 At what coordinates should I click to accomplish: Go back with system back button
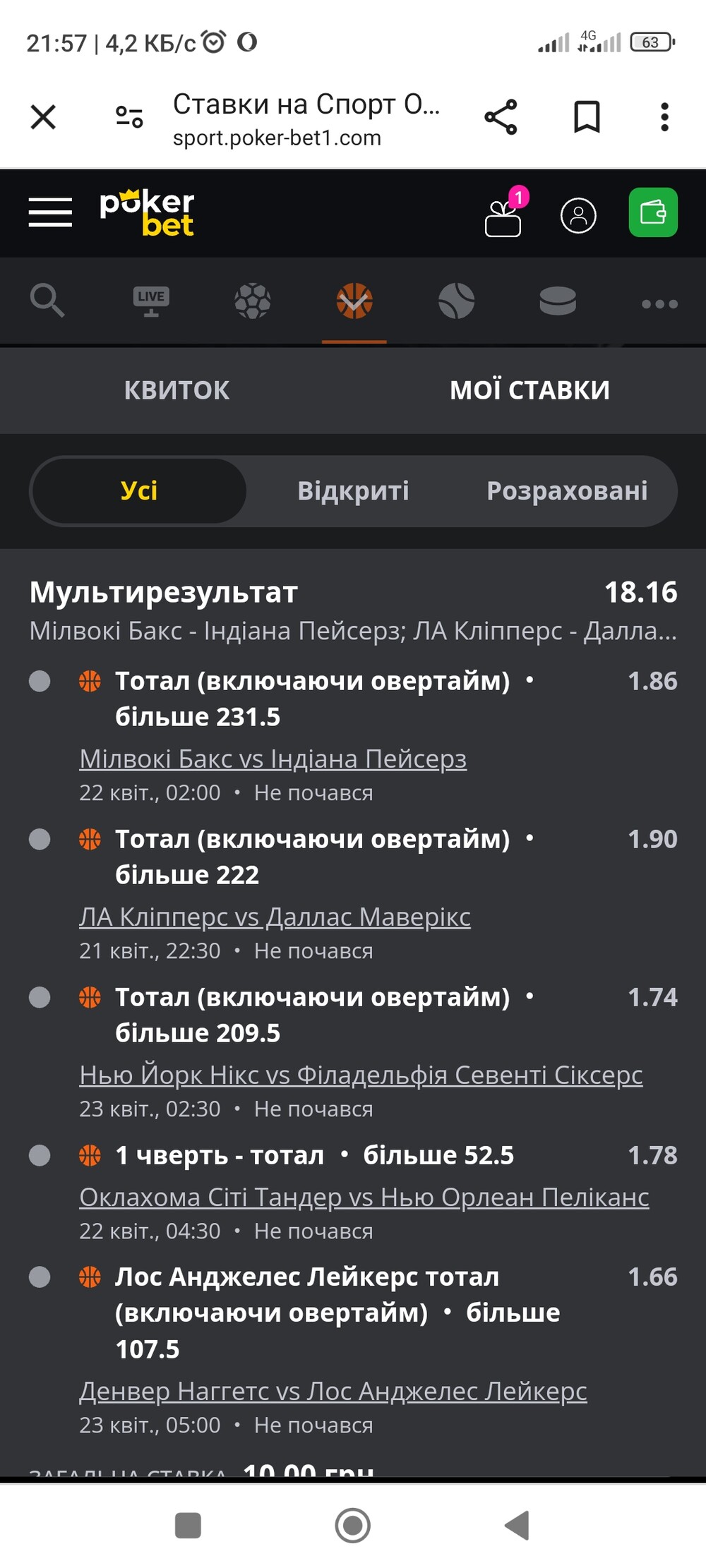pos(517,1525)
